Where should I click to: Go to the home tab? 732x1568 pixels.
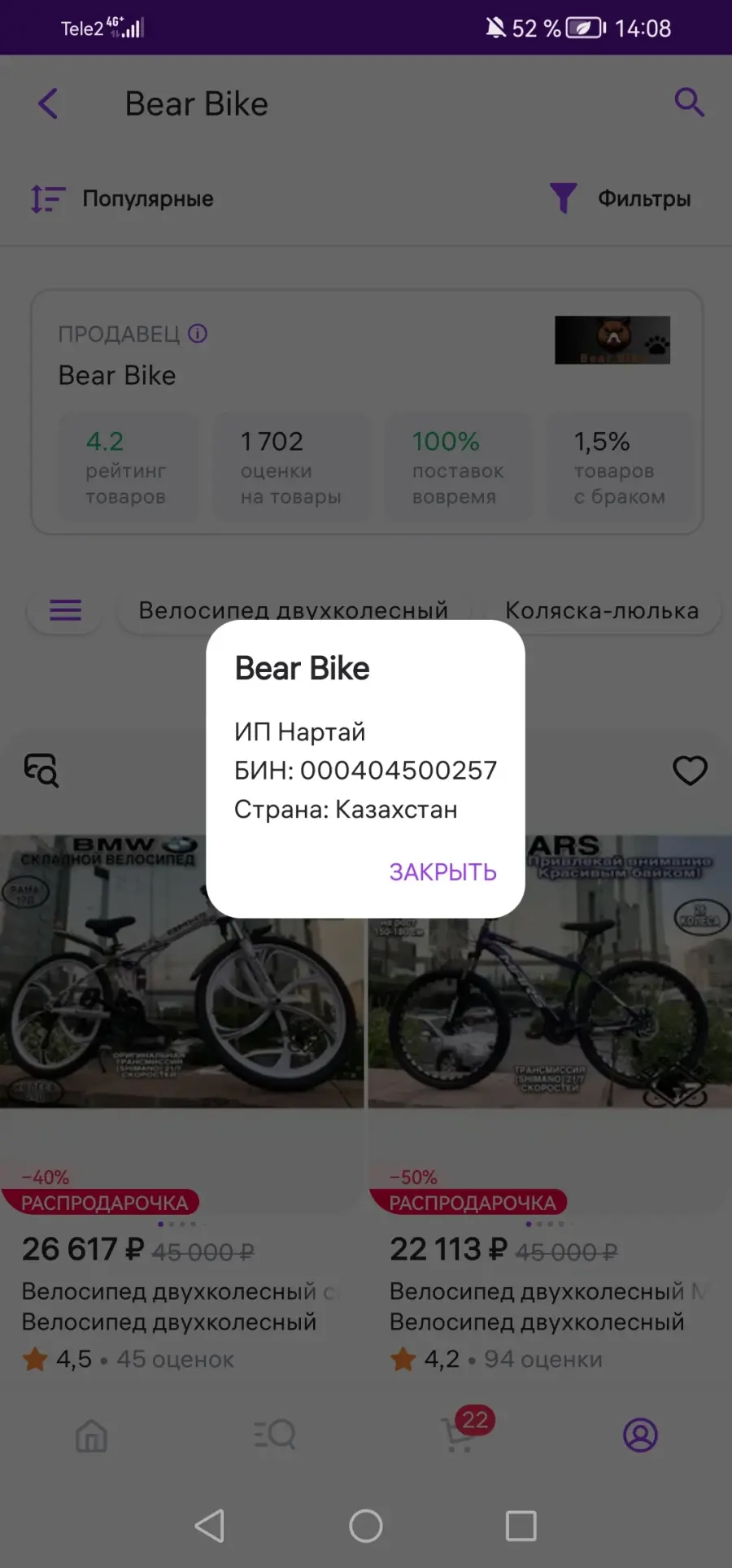pyautogui.click(x=91, y=1435)
